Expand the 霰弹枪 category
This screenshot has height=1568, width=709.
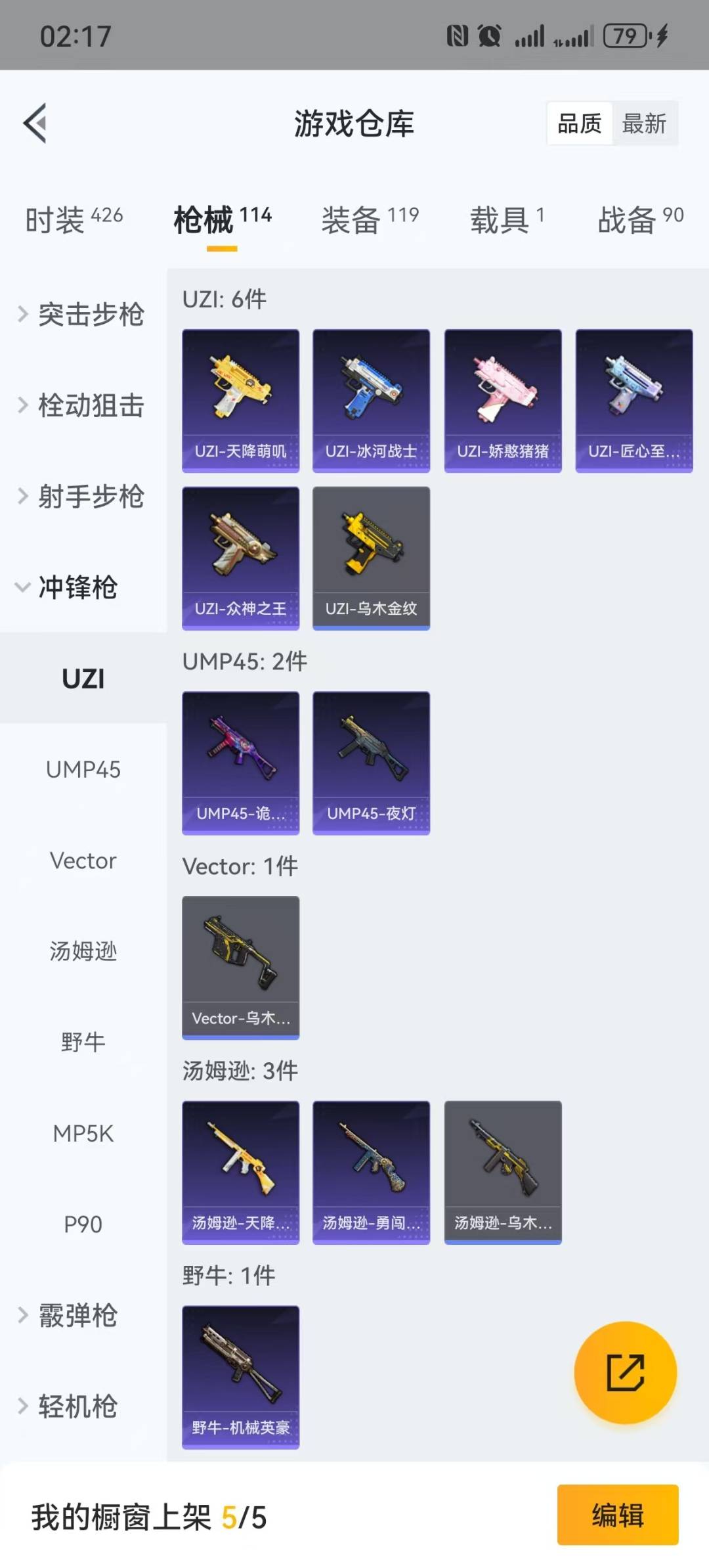click(69, 1315)
